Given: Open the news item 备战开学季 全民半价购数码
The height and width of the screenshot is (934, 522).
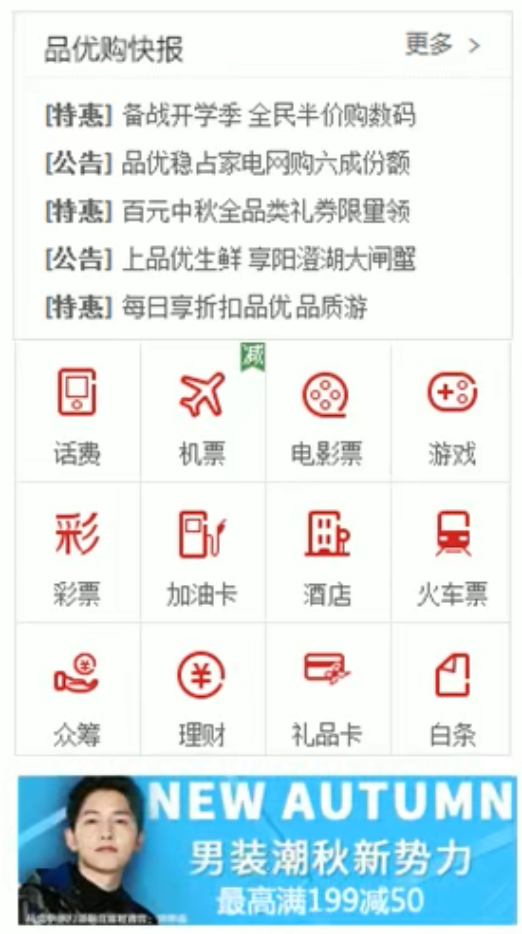Looking at the screenshot, I should pos(230,115).
